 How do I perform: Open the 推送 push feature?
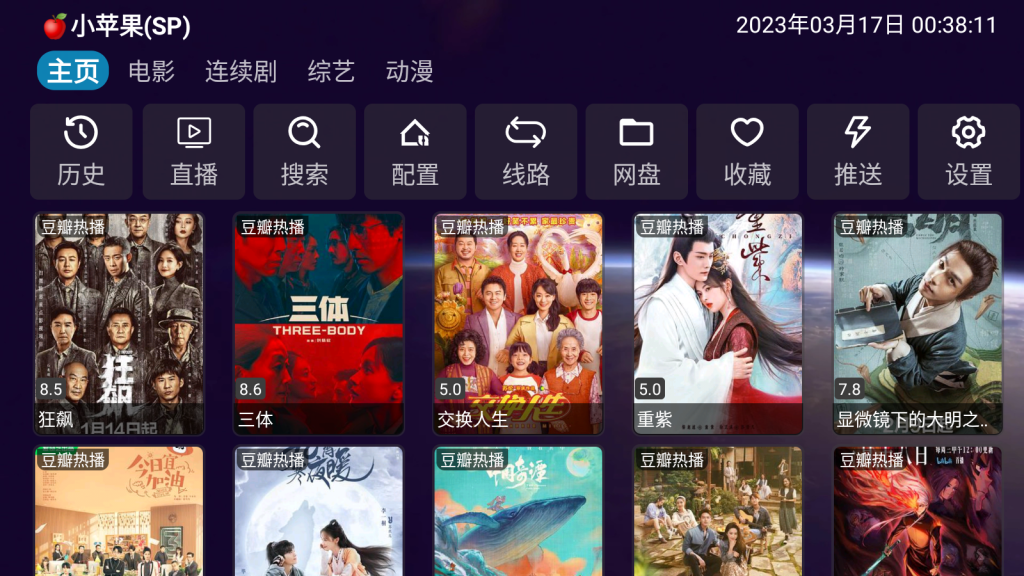point(858,152)
